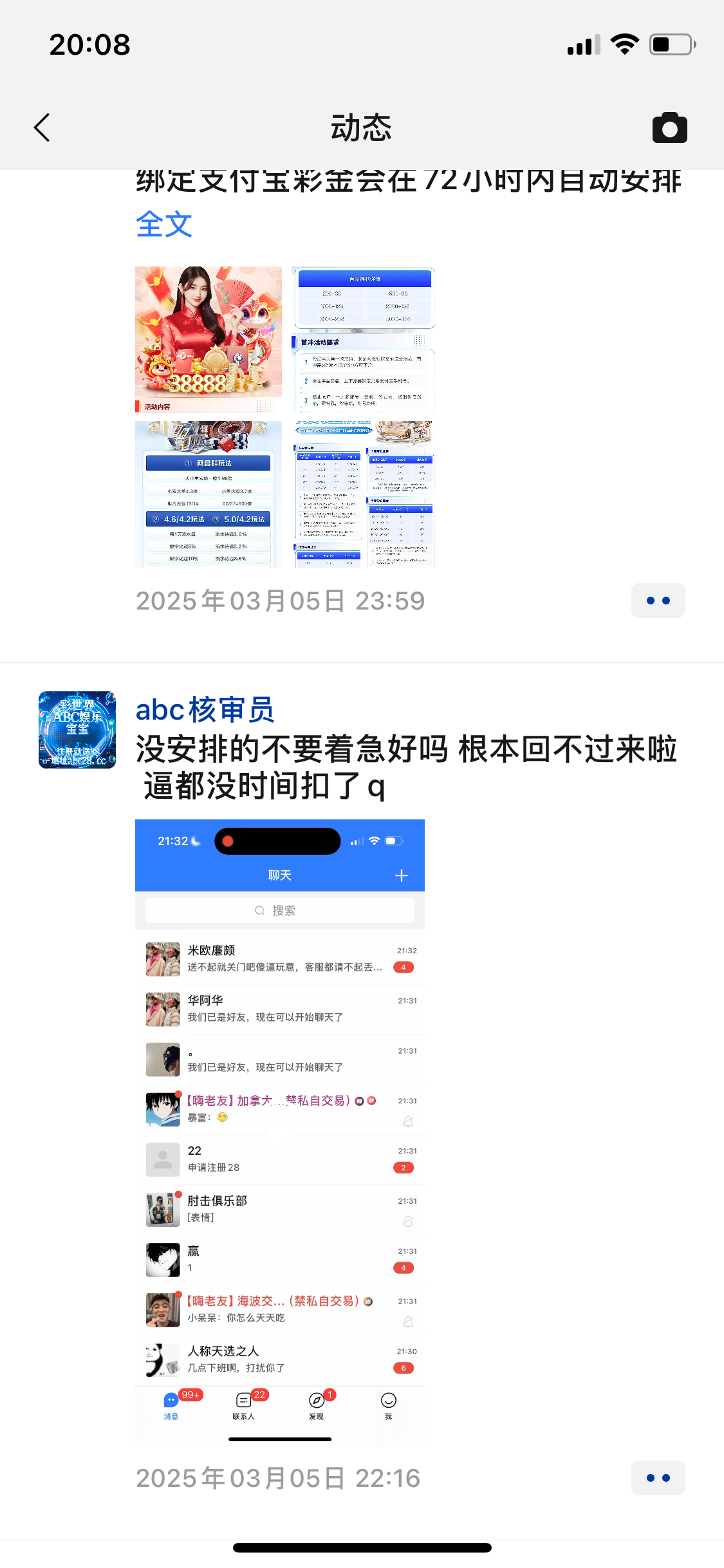Image resolution: width=724 pixels, height=1568 pixels.
Task: Expand the post with the 全文 link
Action: 164,225
